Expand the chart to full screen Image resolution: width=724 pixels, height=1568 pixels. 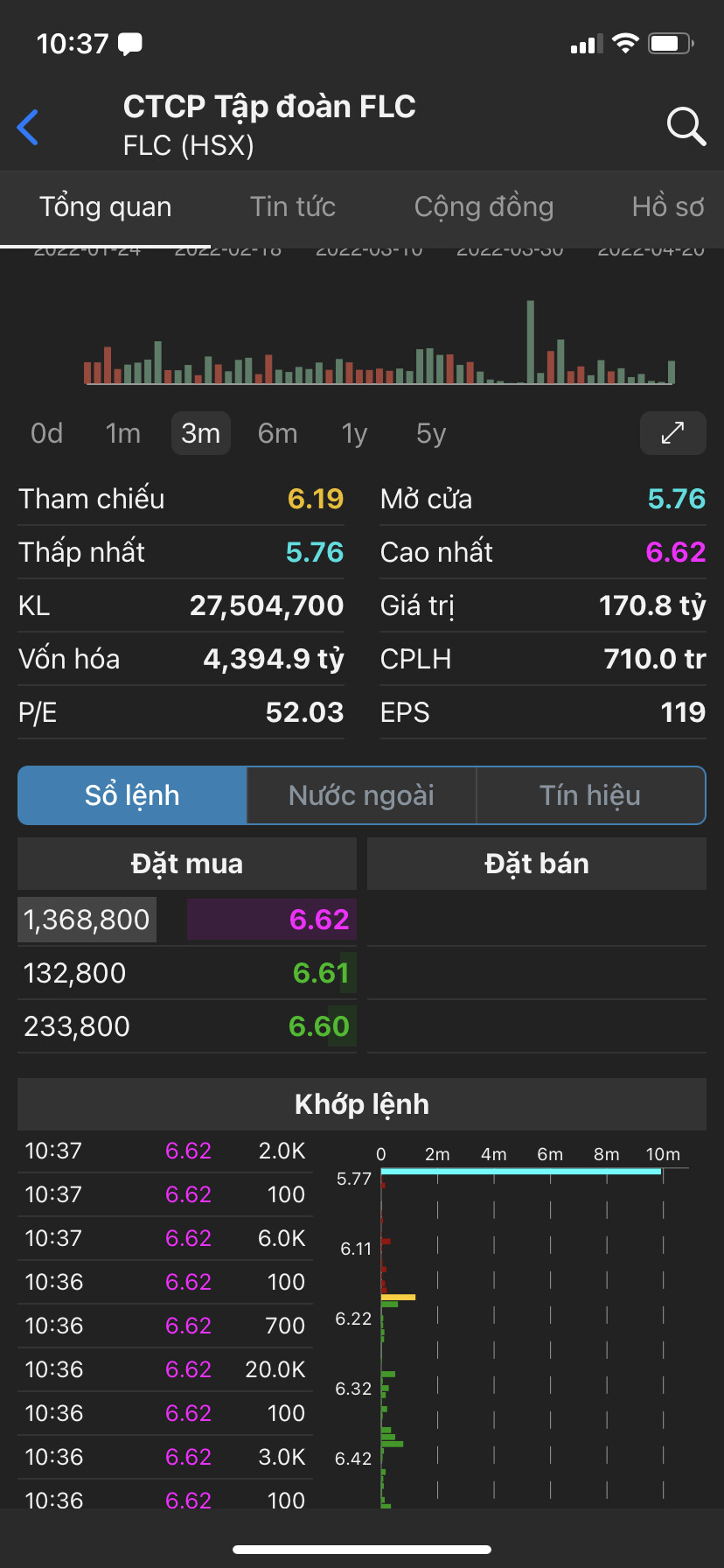coord(672,433)
